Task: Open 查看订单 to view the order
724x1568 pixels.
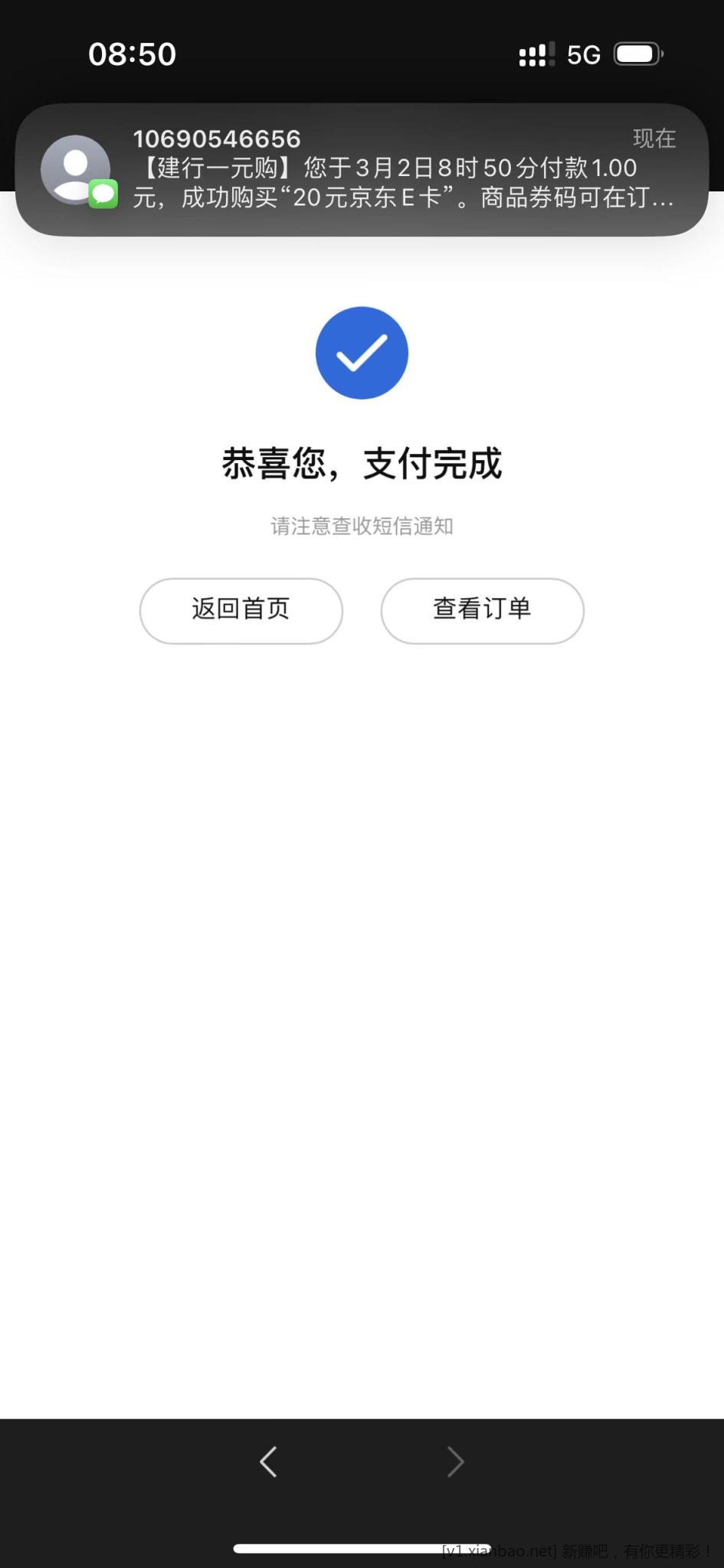Action: click(x=482, y=610)
